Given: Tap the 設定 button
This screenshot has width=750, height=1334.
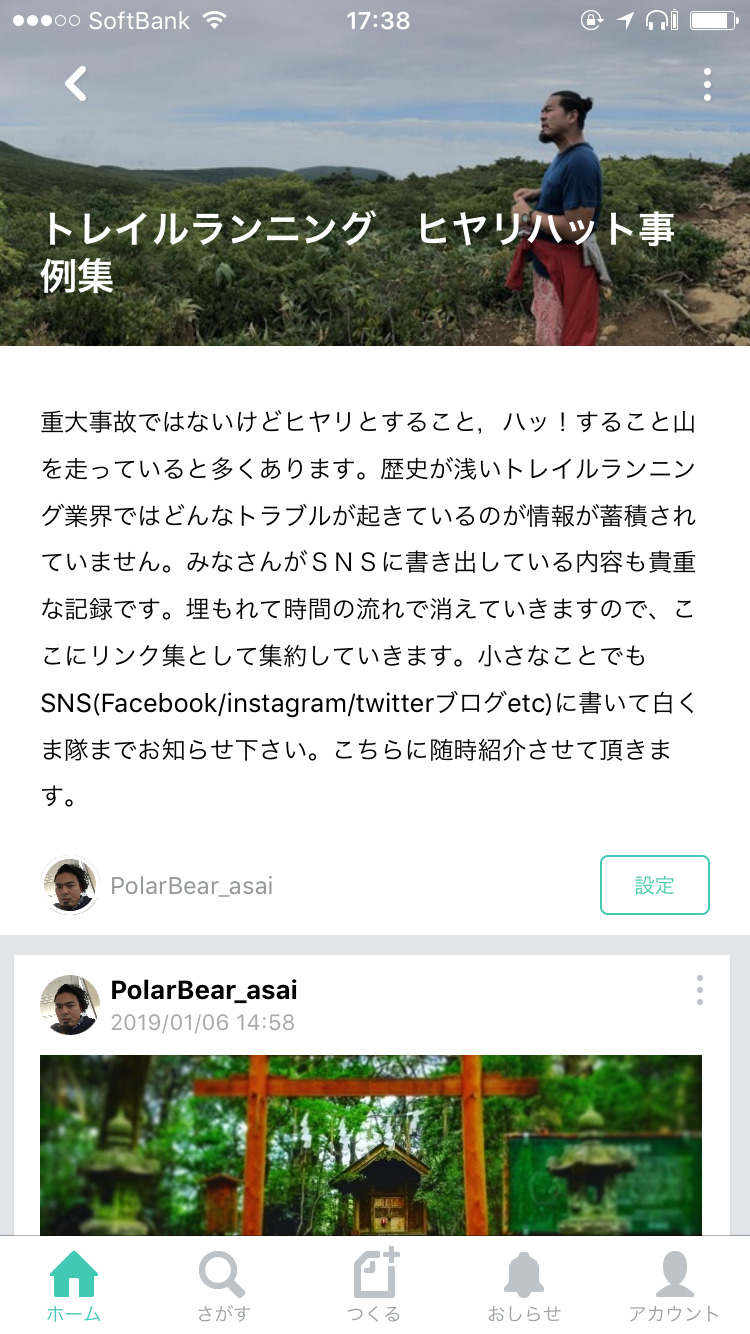Looking at the screenshot, I should point(654,885).
